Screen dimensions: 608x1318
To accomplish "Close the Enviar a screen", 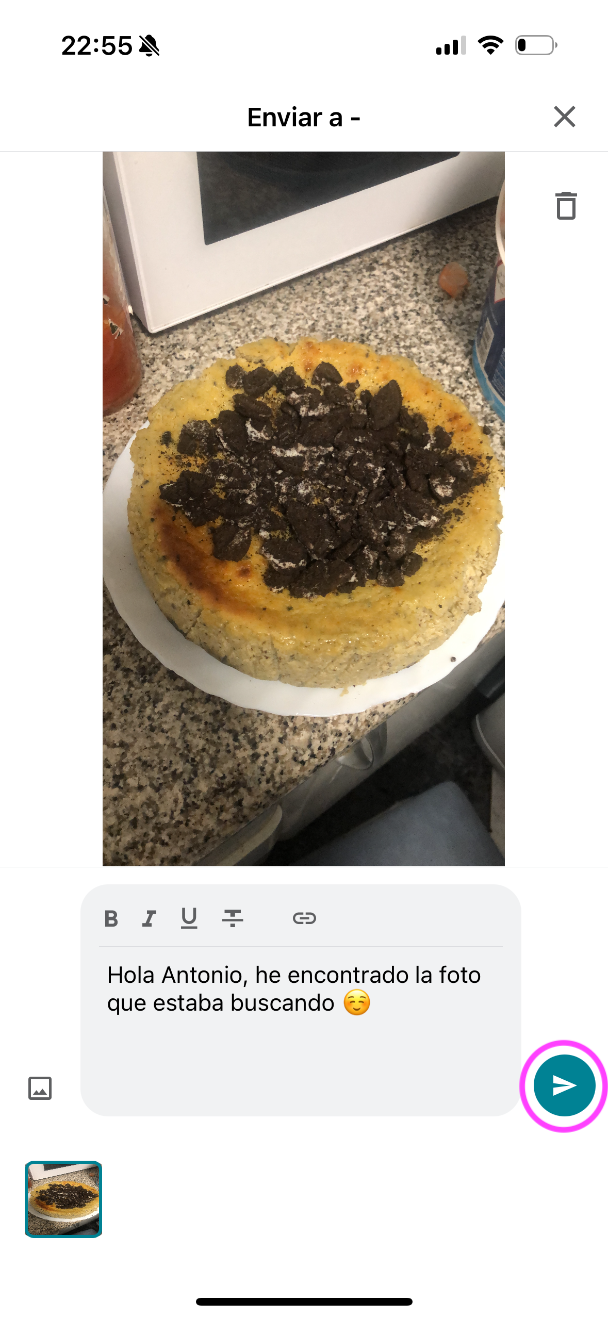I will [x=564, y=117].
